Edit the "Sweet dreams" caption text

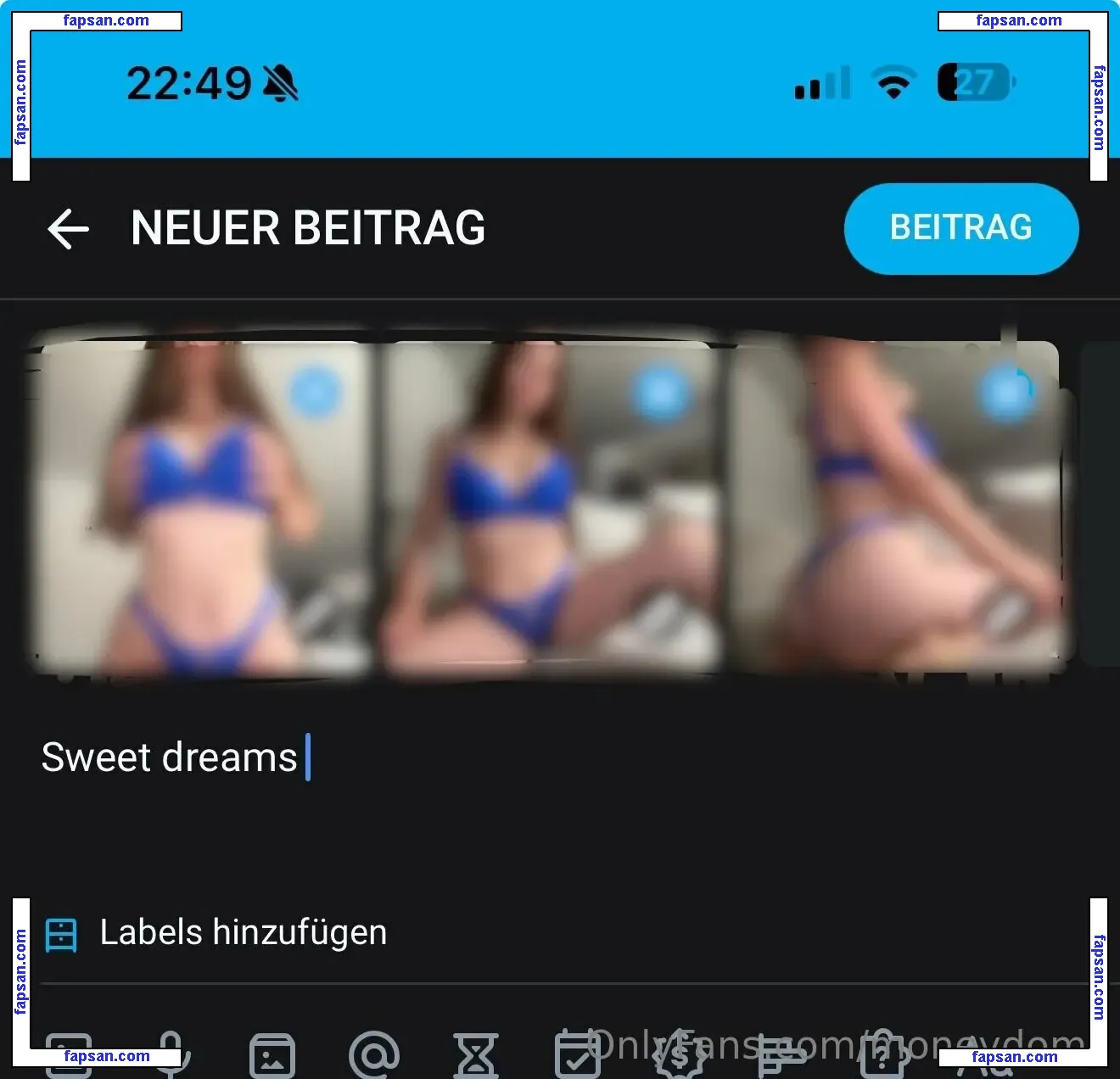[170, 758]
